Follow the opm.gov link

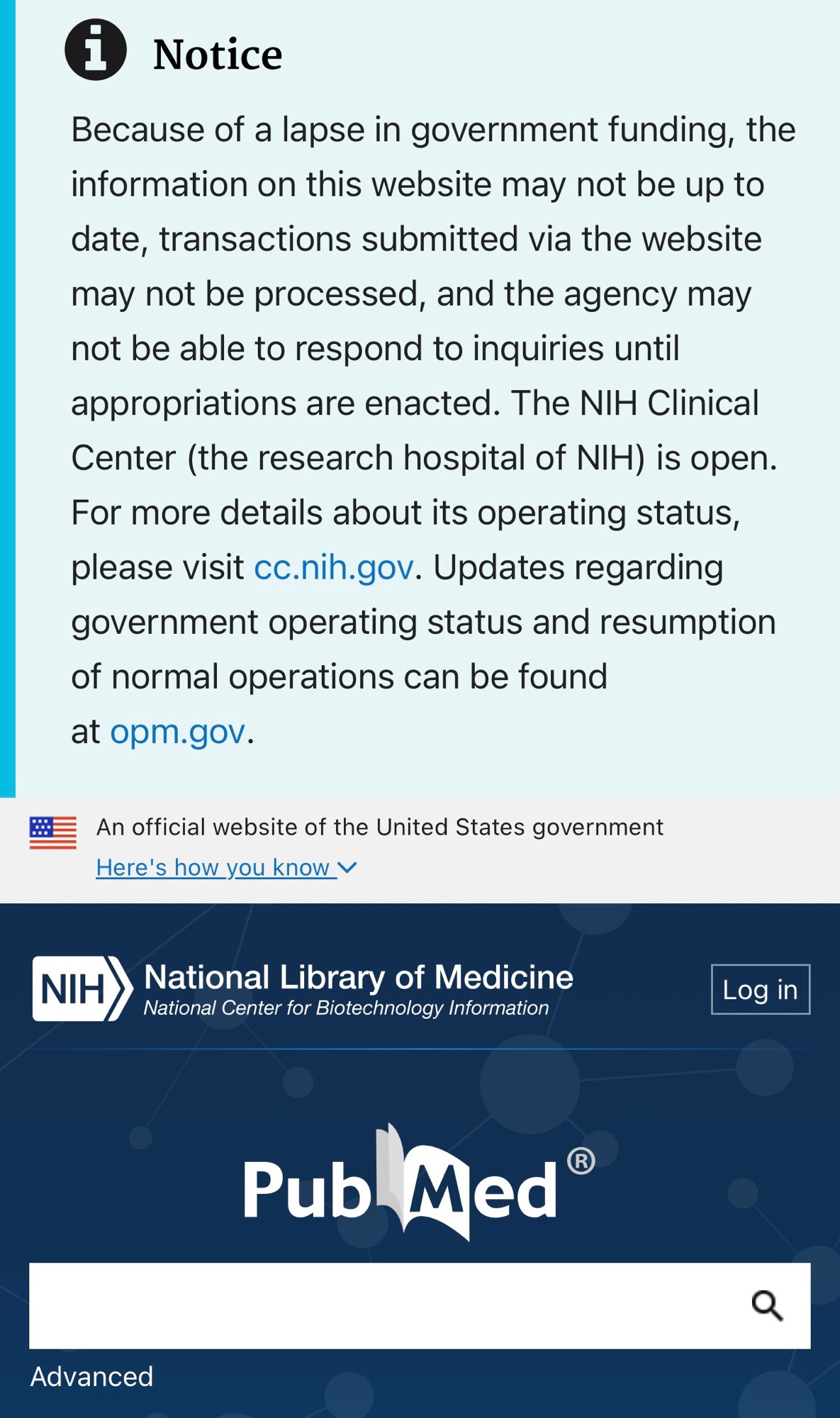pyautogui.click(x=177, y=732)
